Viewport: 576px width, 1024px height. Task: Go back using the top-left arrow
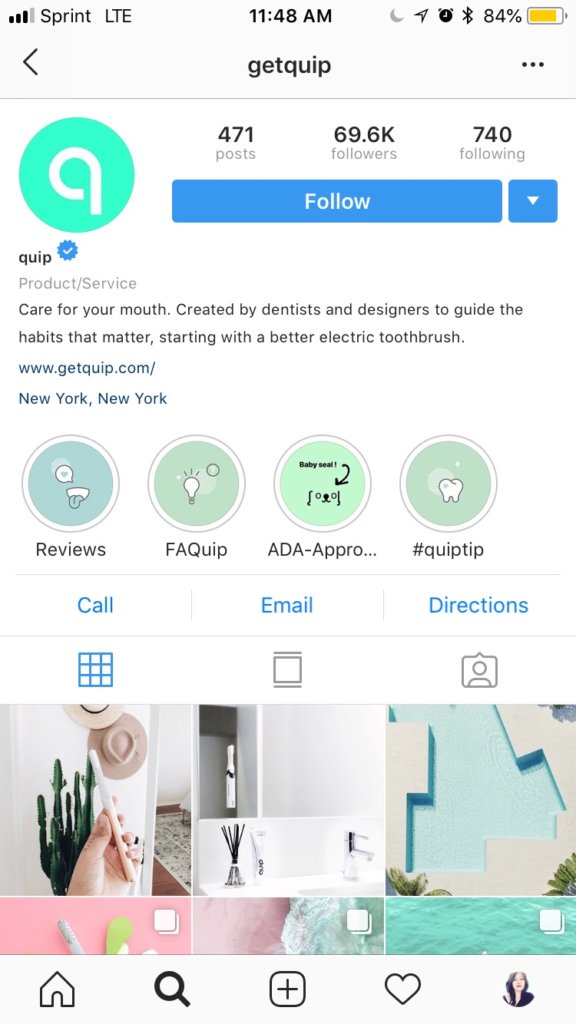pos(31,63)
